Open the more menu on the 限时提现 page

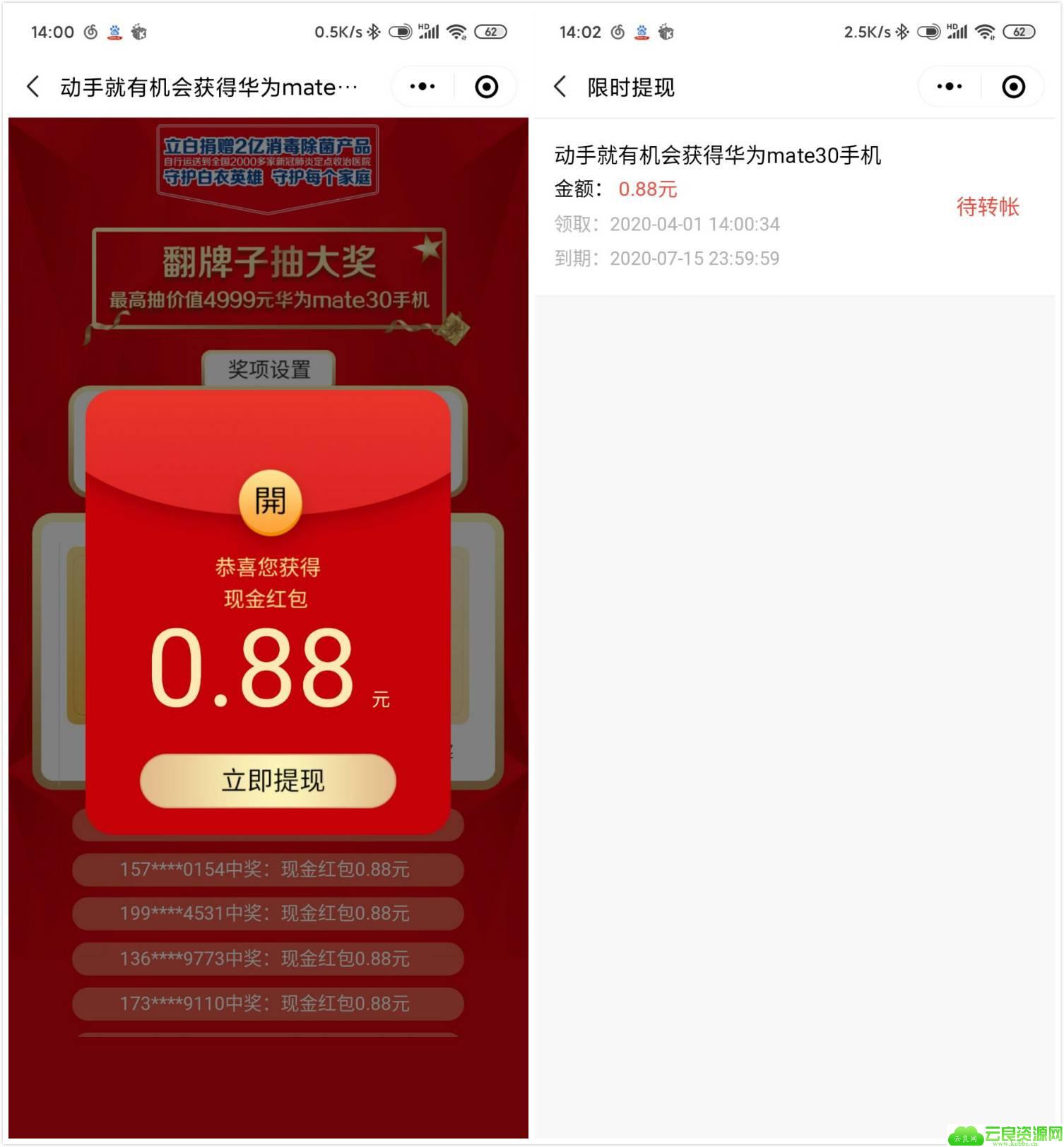[x=949, y=87]
